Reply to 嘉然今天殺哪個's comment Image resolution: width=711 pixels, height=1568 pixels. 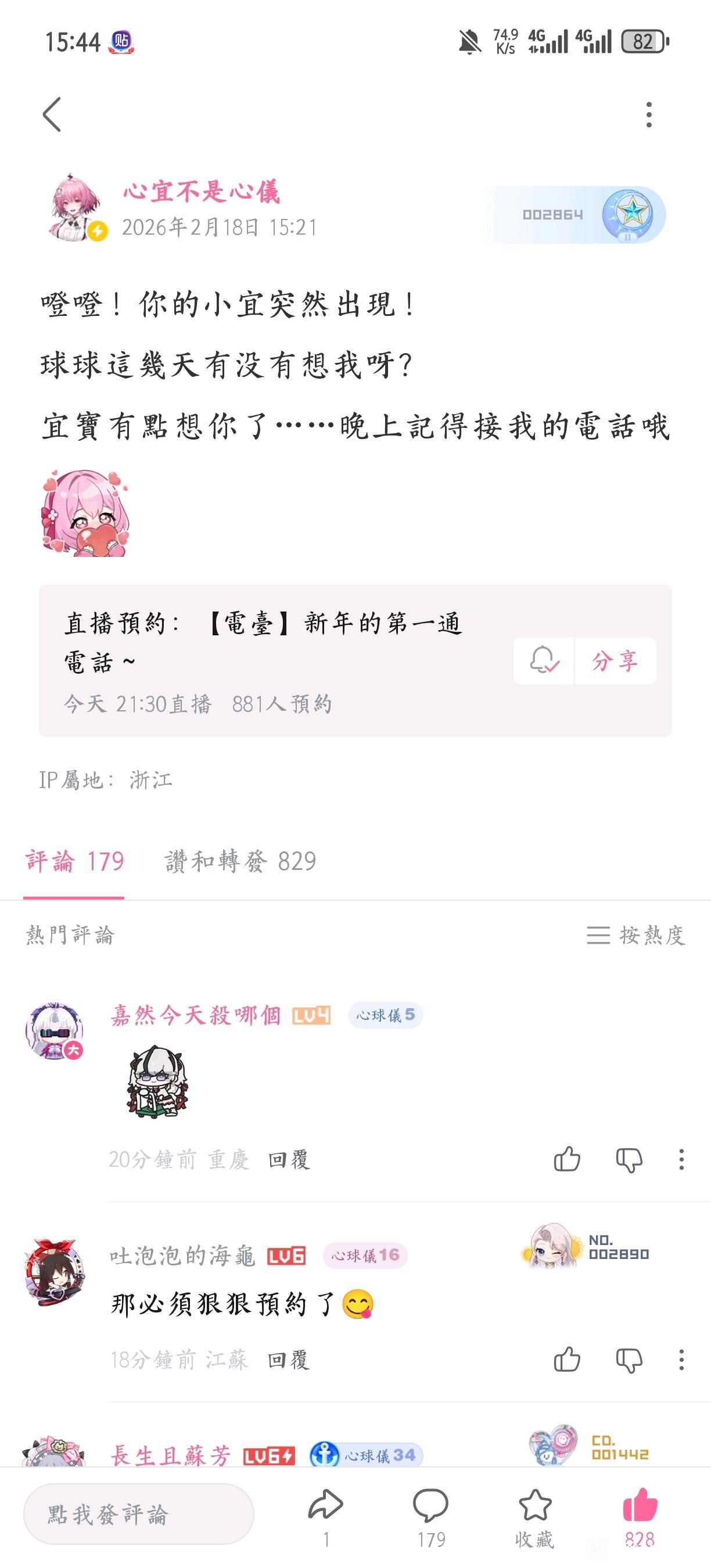[x=289, y=1160]
